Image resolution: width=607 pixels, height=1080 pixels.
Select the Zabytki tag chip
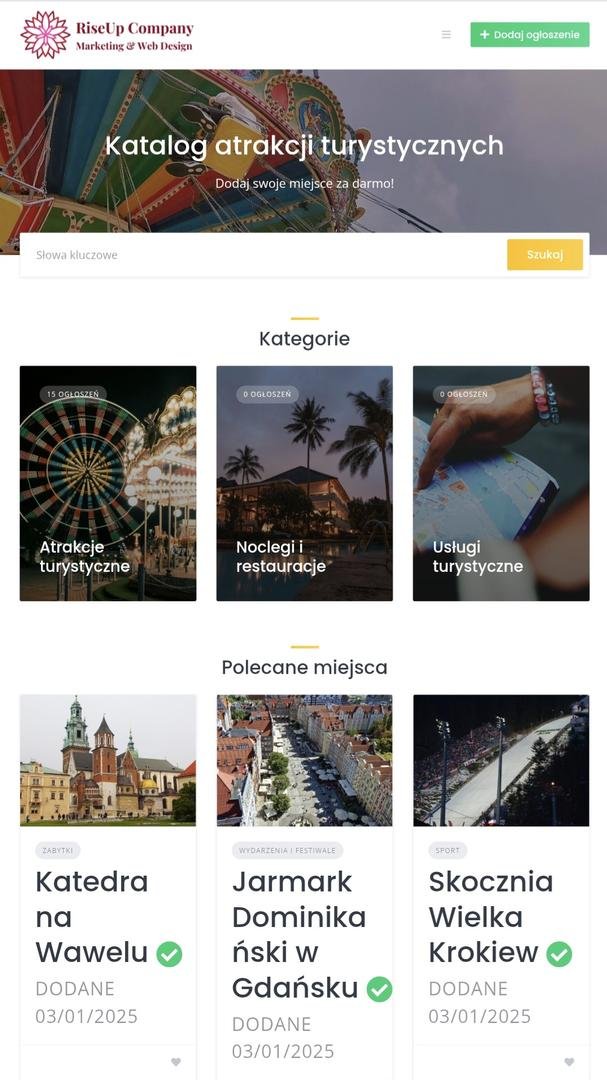[58, 851]
